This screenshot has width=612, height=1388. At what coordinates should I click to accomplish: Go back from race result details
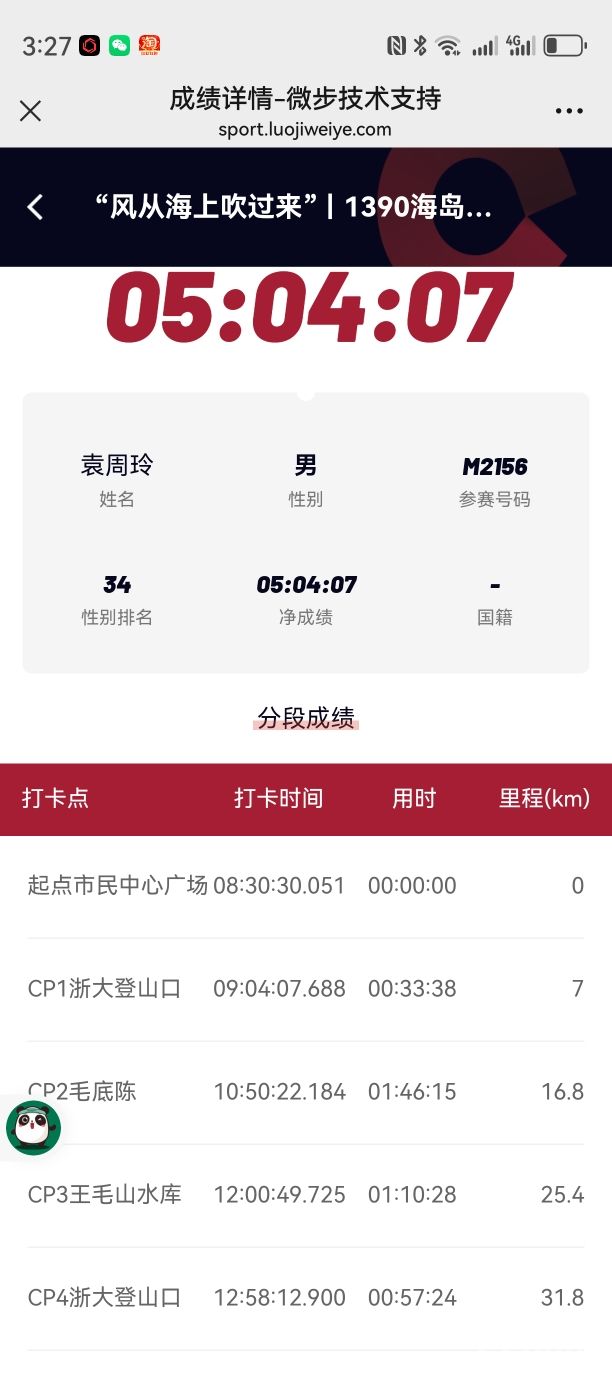pyautogui.click(x=35, y=207)
